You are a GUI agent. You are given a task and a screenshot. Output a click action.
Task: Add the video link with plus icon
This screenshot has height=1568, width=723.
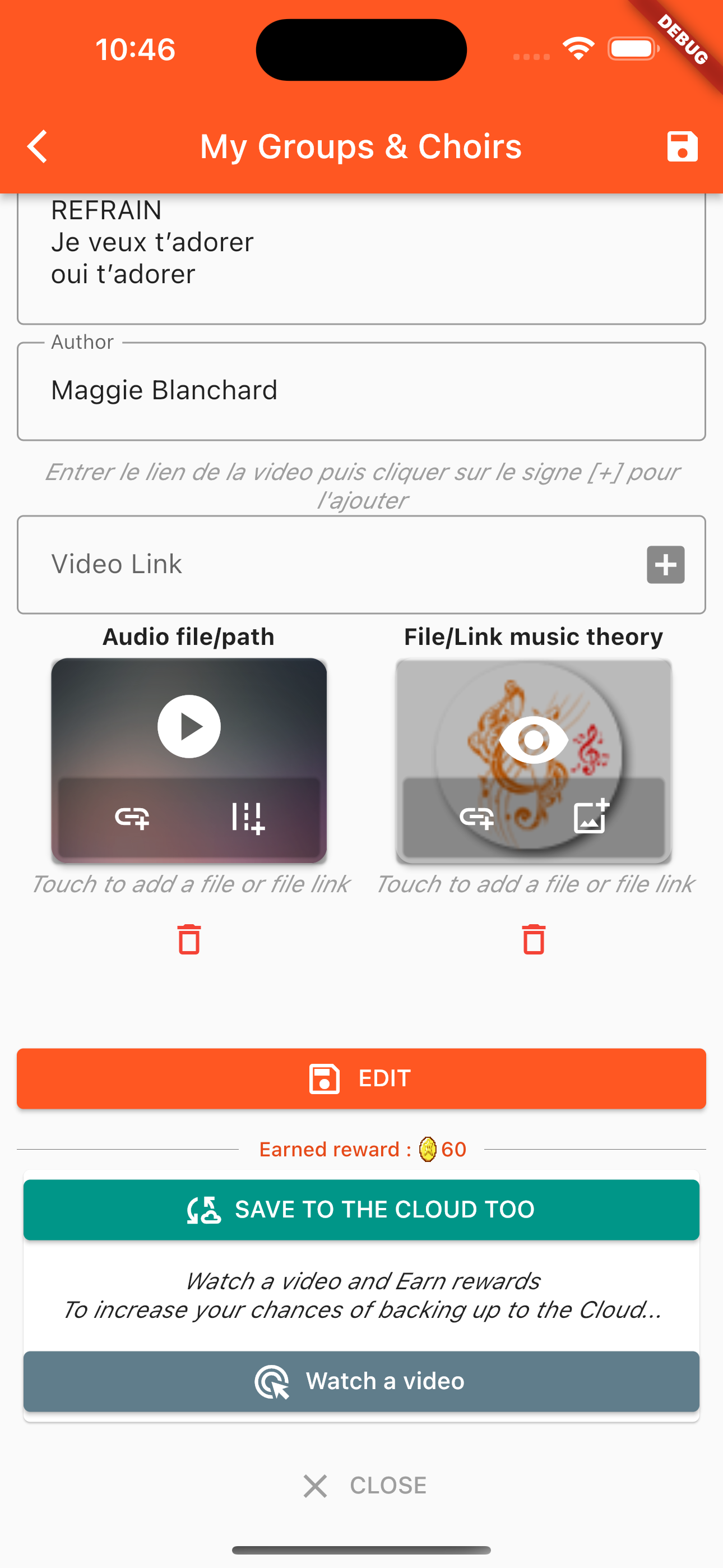[x=665, y=564]
